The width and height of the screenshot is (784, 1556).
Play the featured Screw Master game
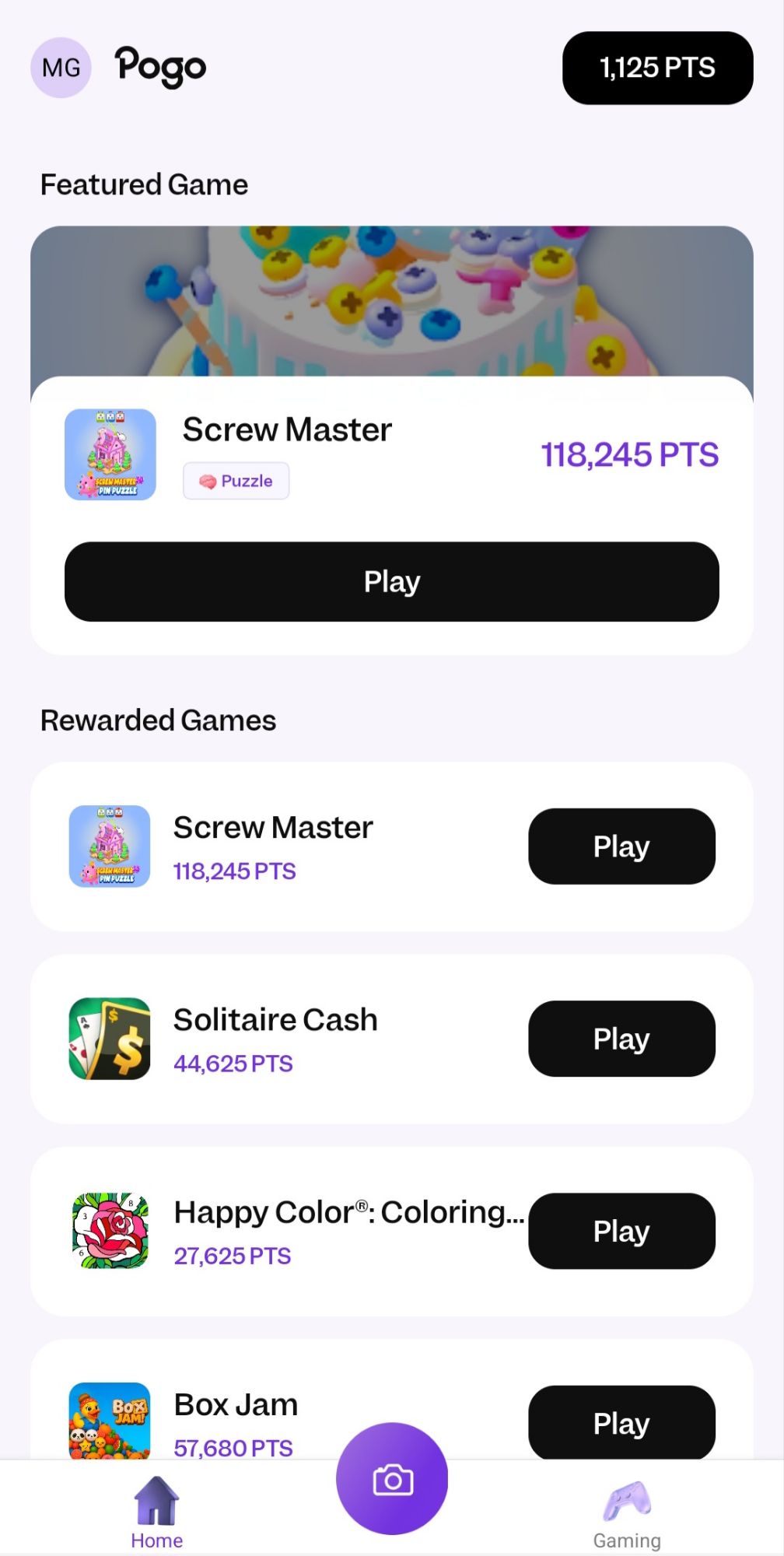pos(391,581)
